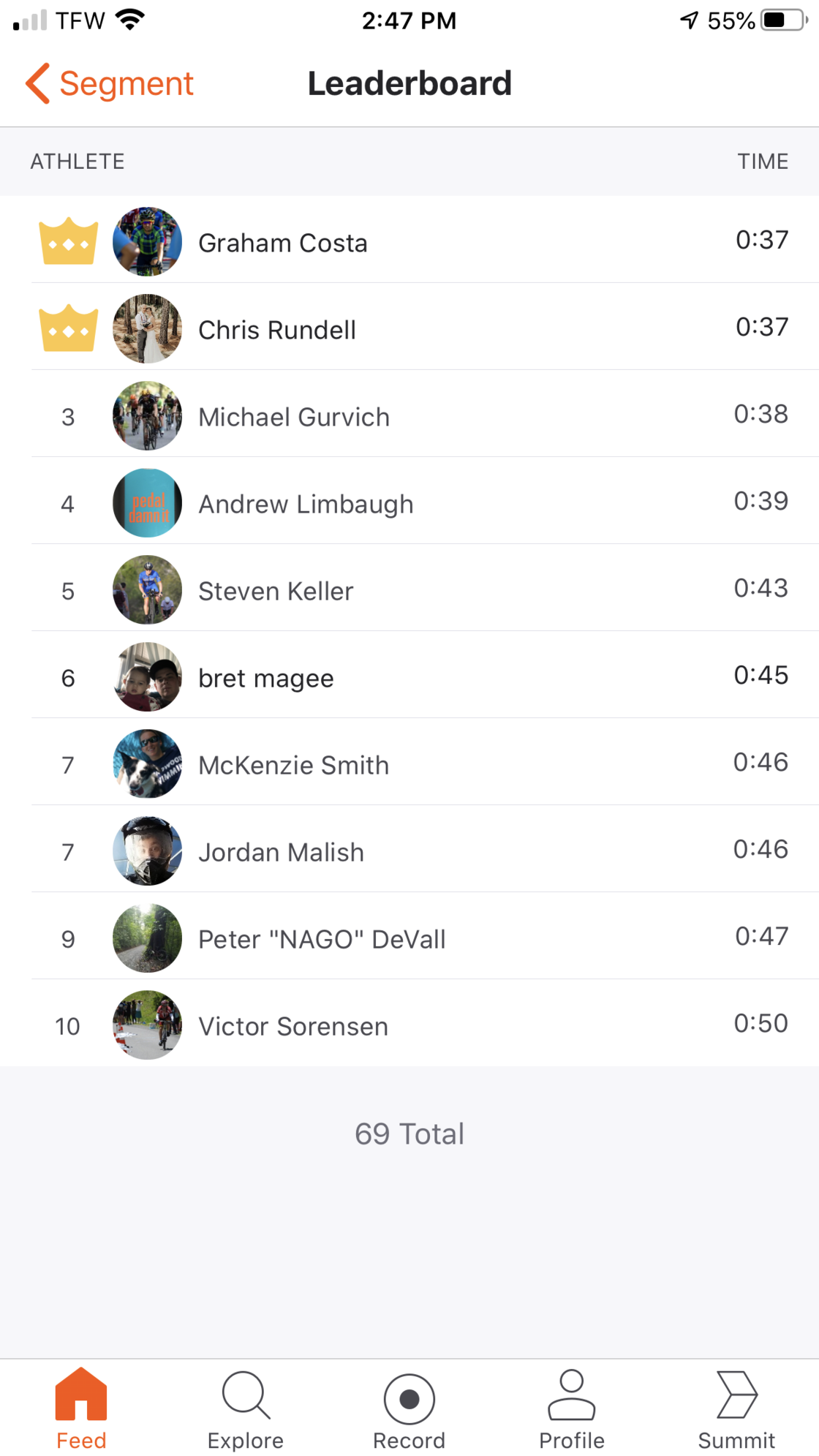Switch to the Explore tab
819x1456 pixels.
coord(246,1409)
